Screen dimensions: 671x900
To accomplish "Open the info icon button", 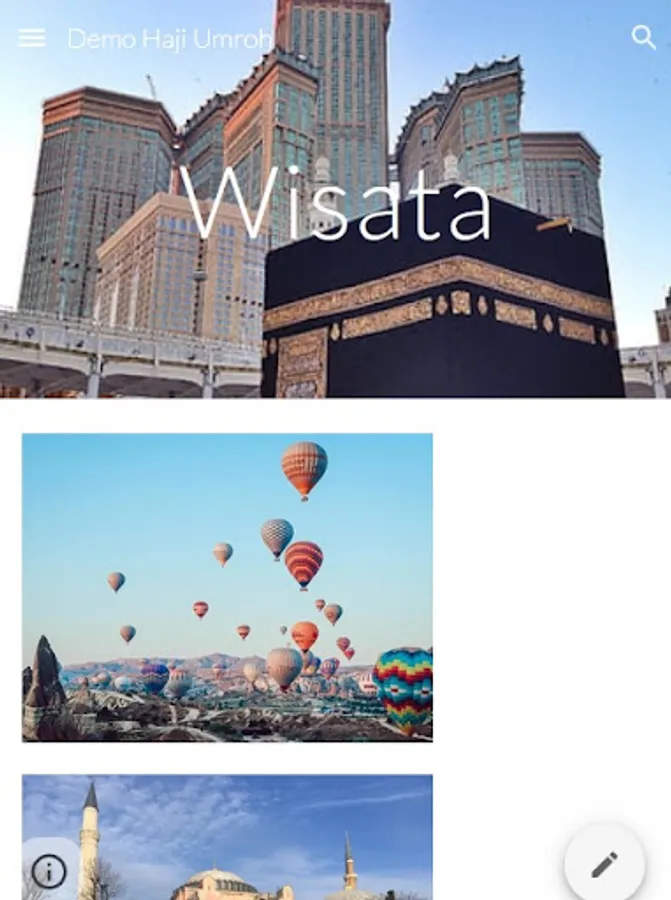I will [49, 872].
